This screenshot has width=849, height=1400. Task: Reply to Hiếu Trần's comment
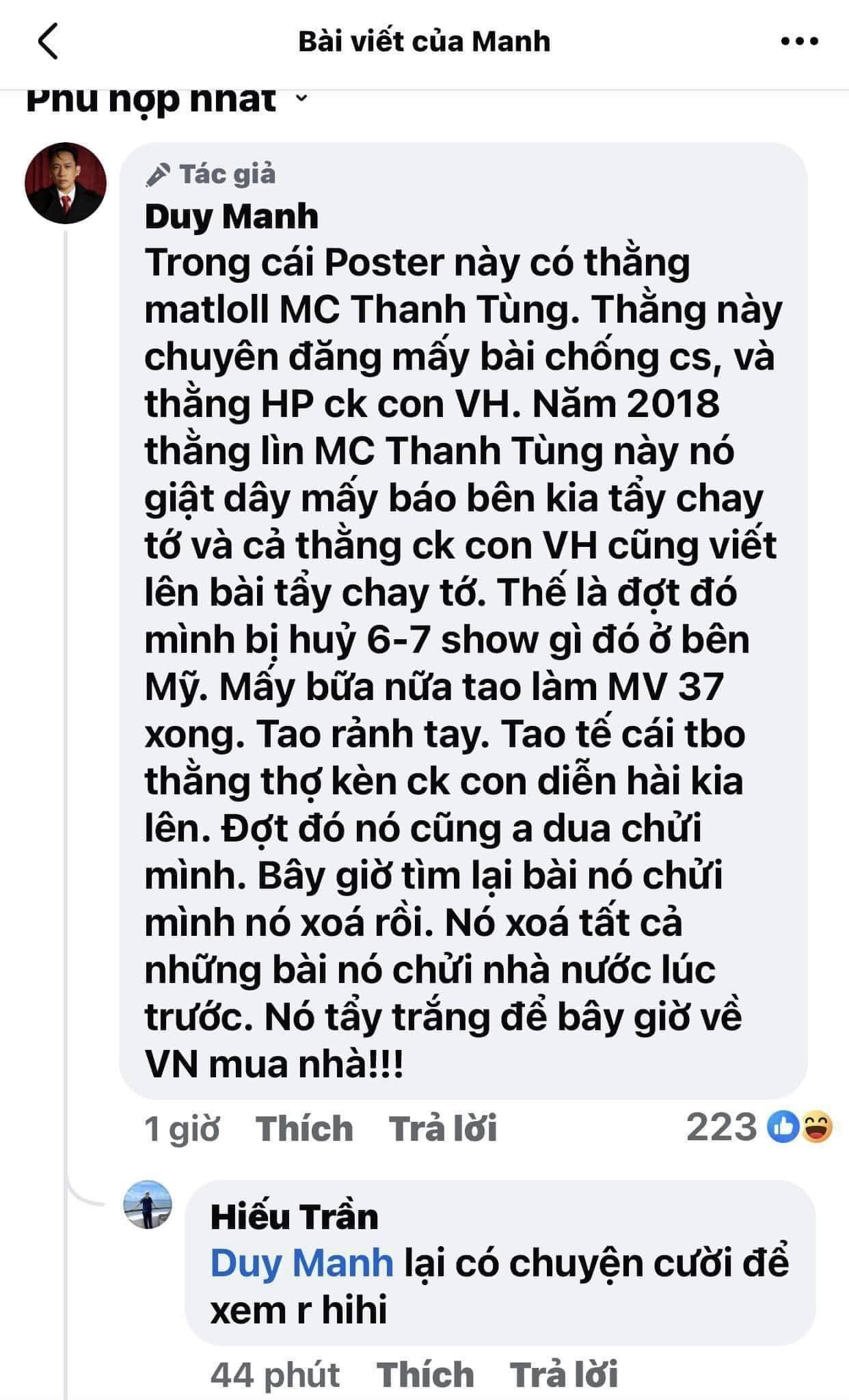coord(564,1375)
